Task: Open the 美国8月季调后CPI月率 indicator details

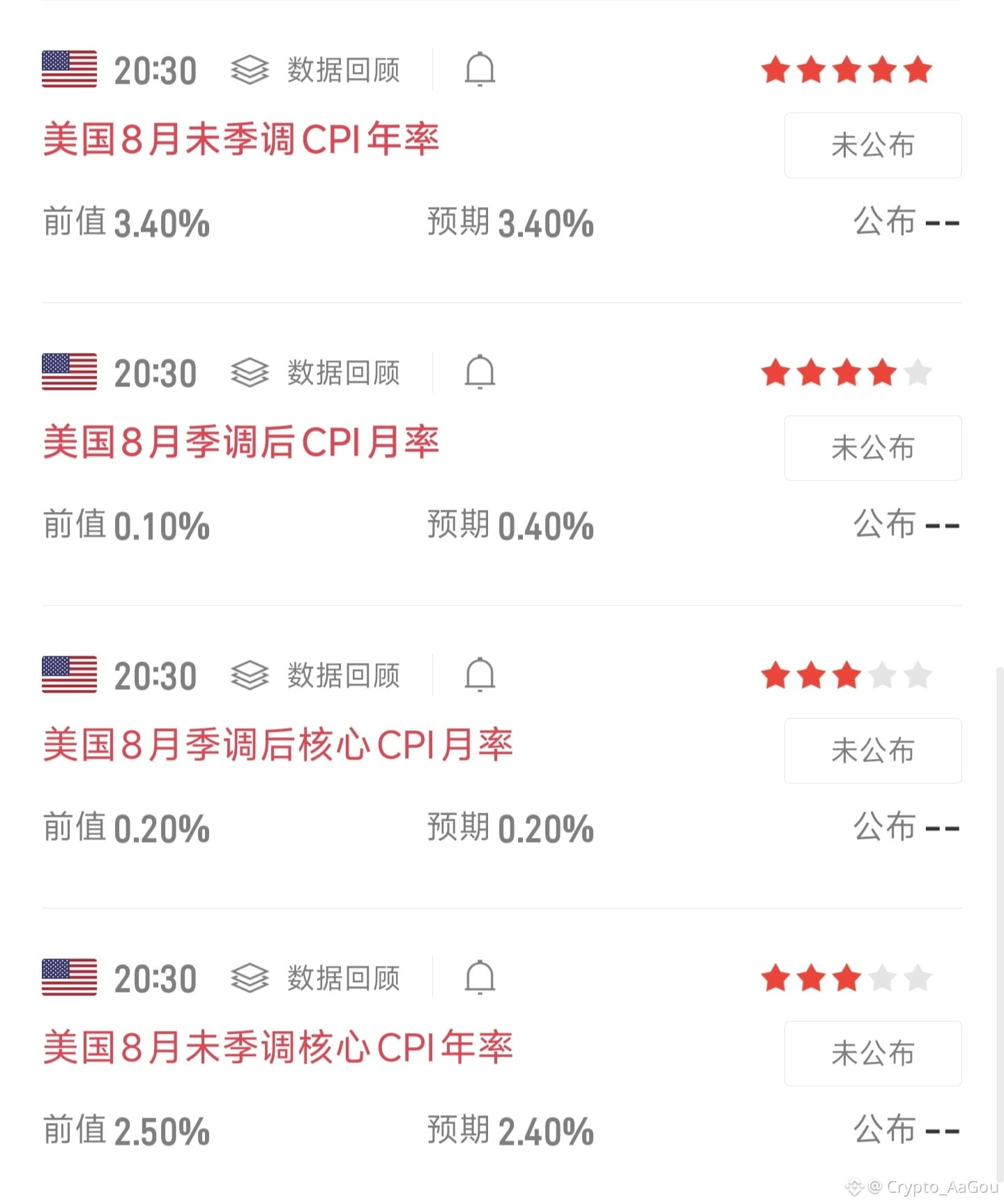Action: tap(241, 442)
